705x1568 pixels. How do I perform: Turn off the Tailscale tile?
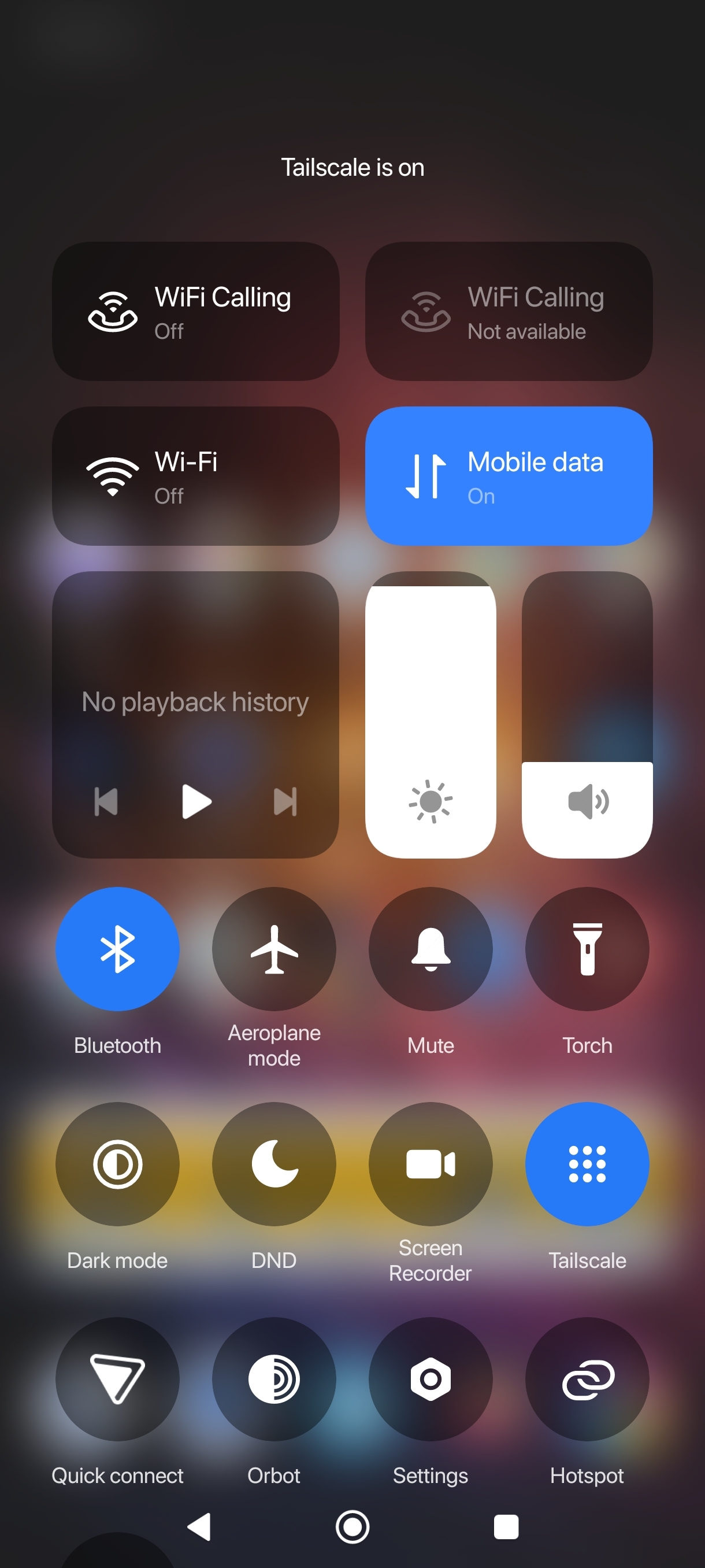click(x=587, y=1164)
